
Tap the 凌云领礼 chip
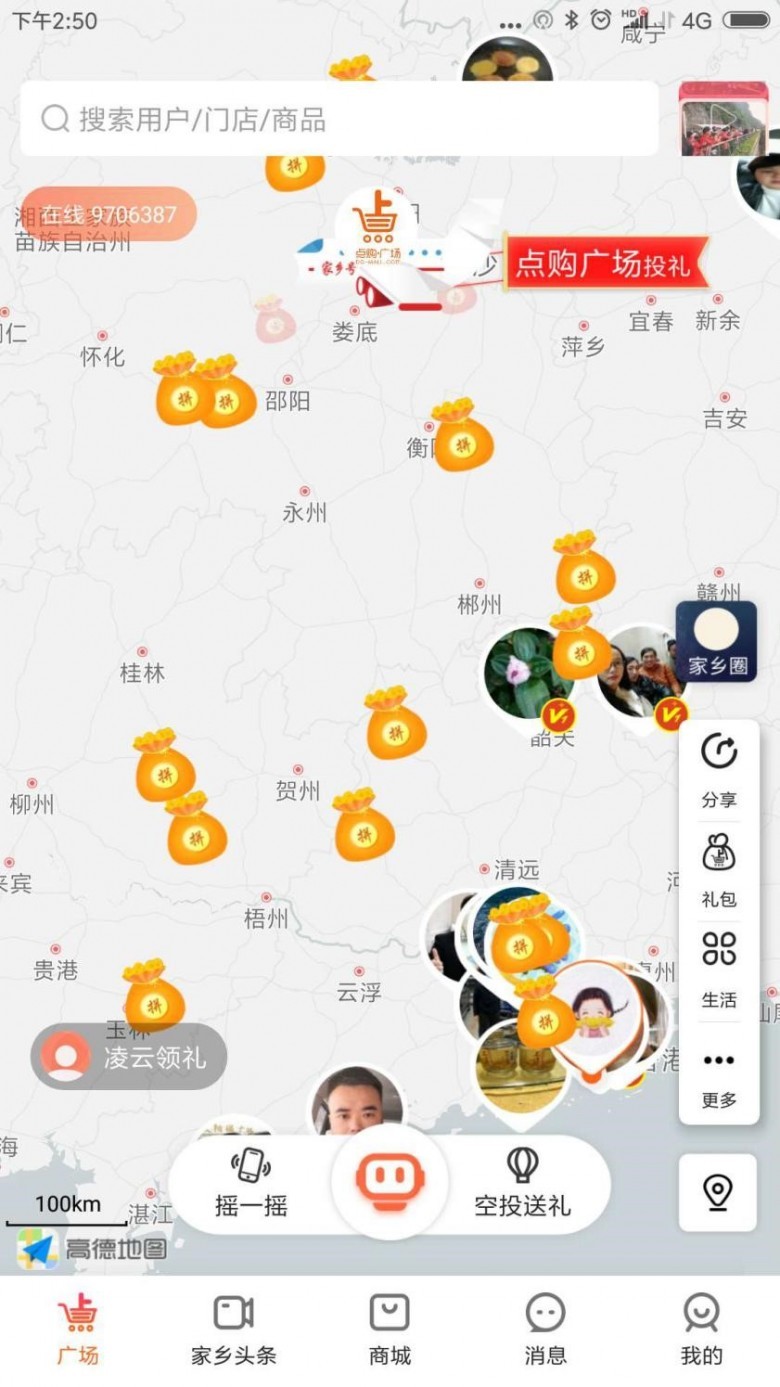pyautogui.click(x=129, y=1057)
